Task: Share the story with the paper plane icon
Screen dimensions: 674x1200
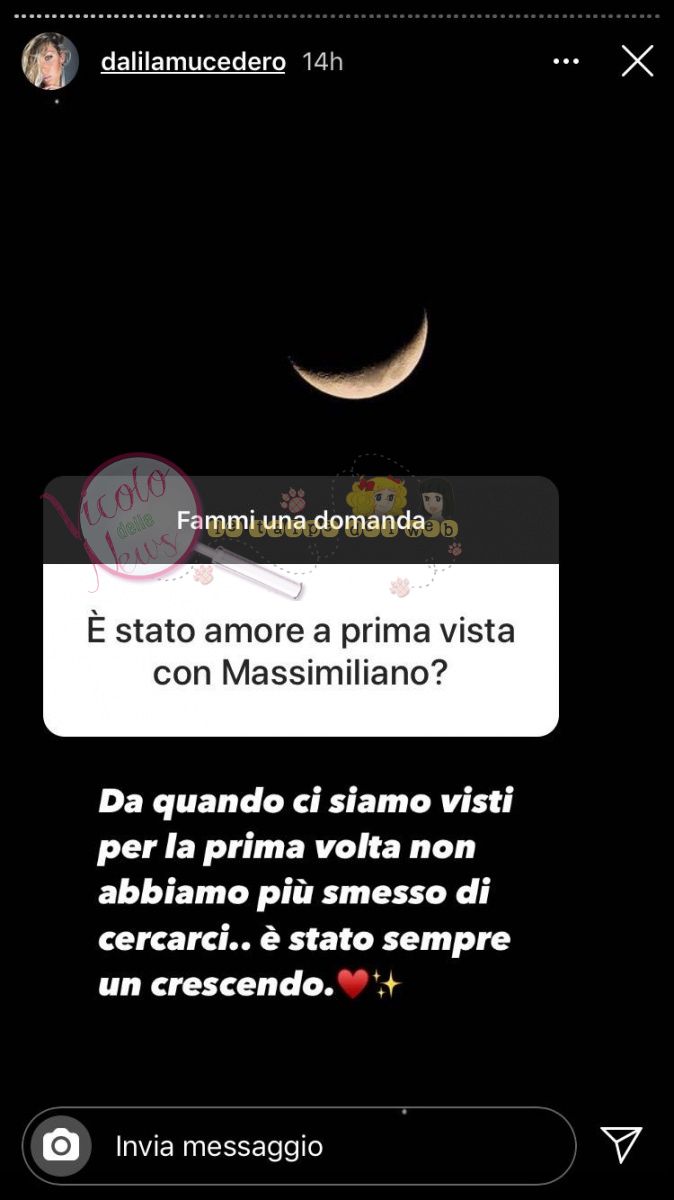Action: tap(621, 1145)
